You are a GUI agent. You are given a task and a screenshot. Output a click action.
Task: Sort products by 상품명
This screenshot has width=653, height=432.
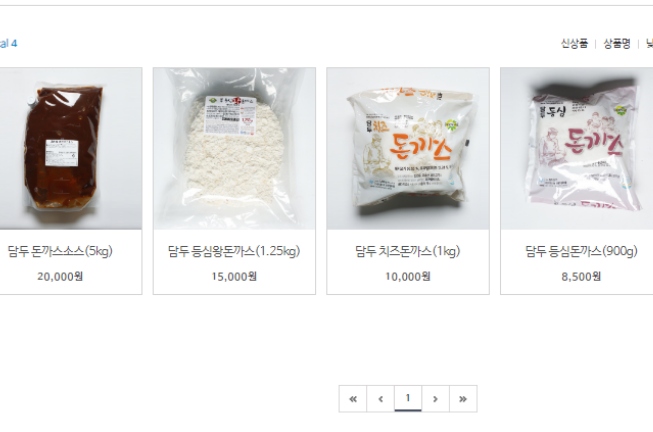click(616, 44)
